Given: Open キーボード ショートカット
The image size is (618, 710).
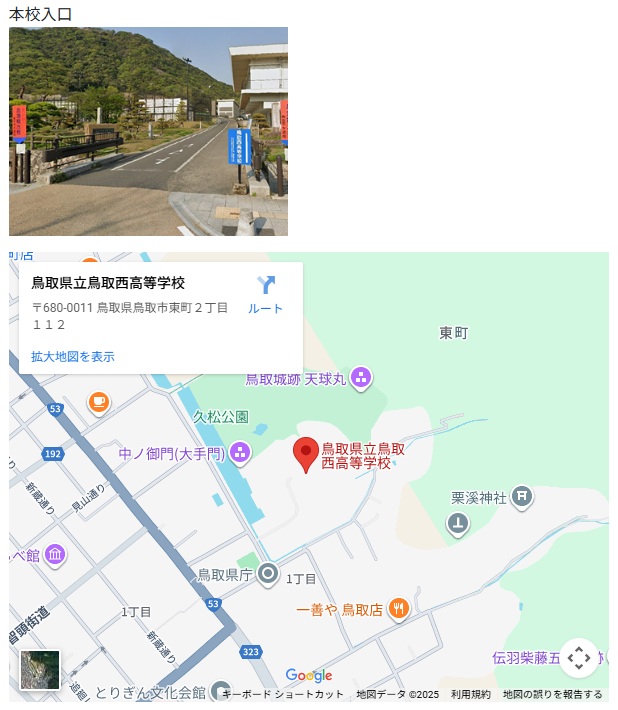Looking at the screenshot, I should 282,694.
